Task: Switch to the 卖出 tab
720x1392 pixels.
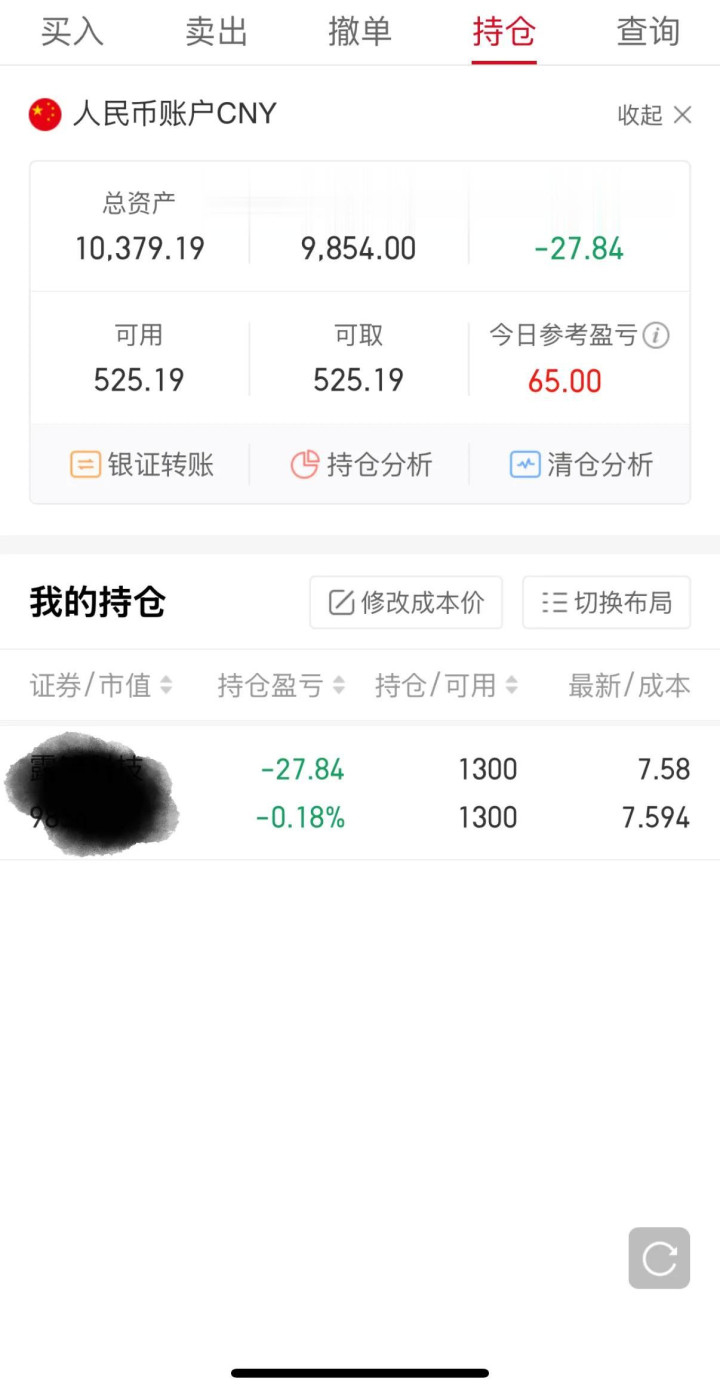Action: pos(216,32)
